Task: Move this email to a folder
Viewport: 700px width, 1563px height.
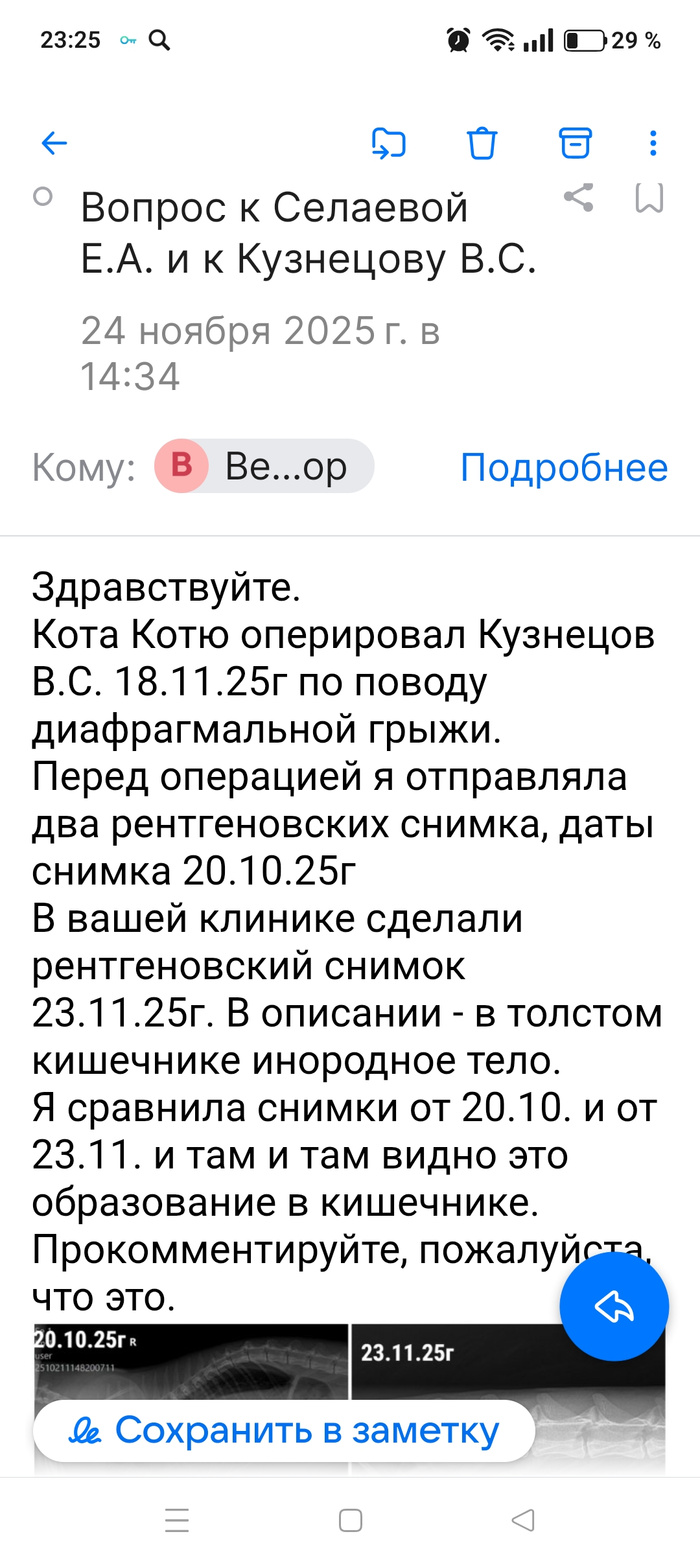Action: (x=388, y=144)
